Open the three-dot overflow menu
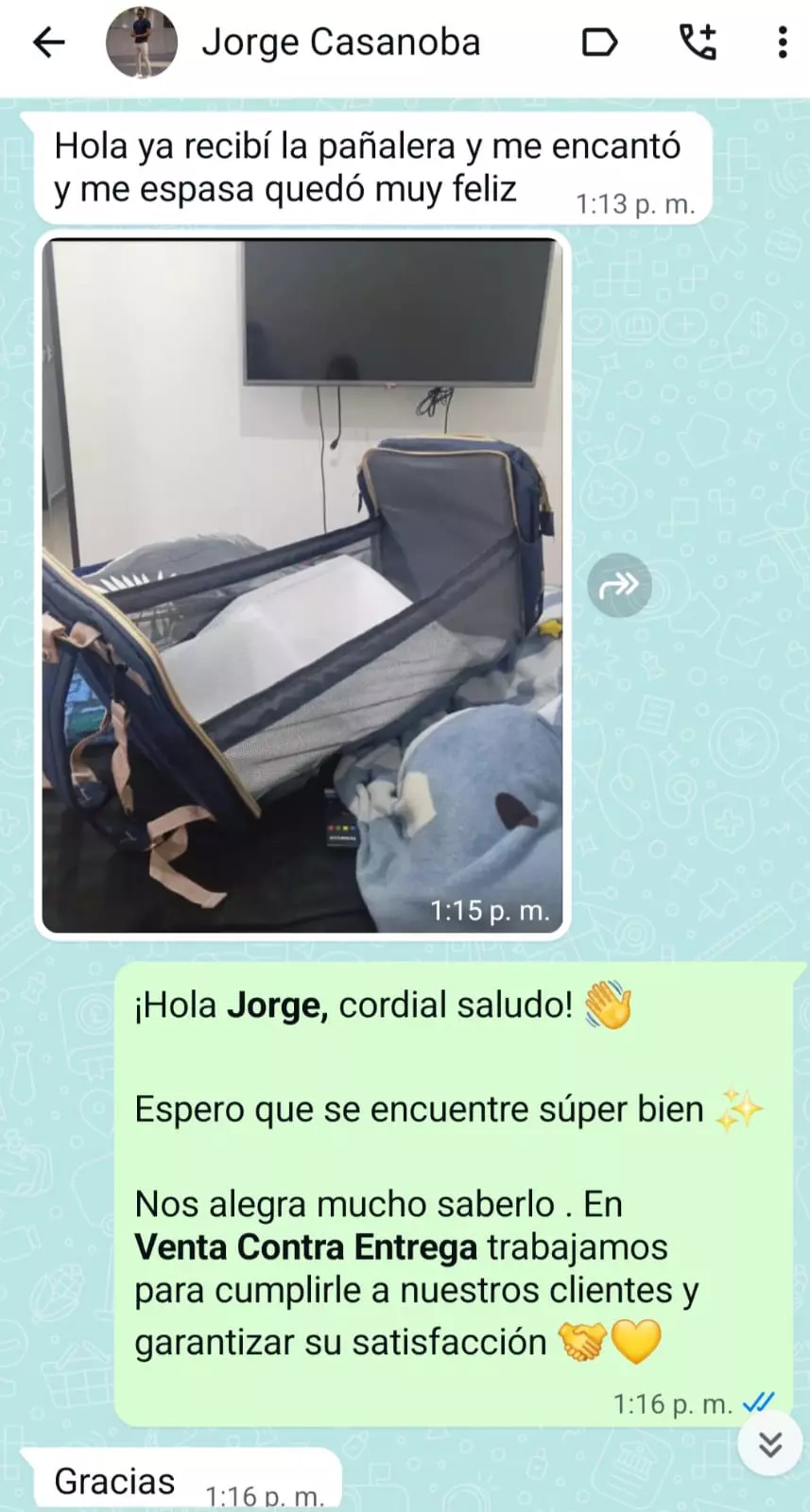 [782, 43]
